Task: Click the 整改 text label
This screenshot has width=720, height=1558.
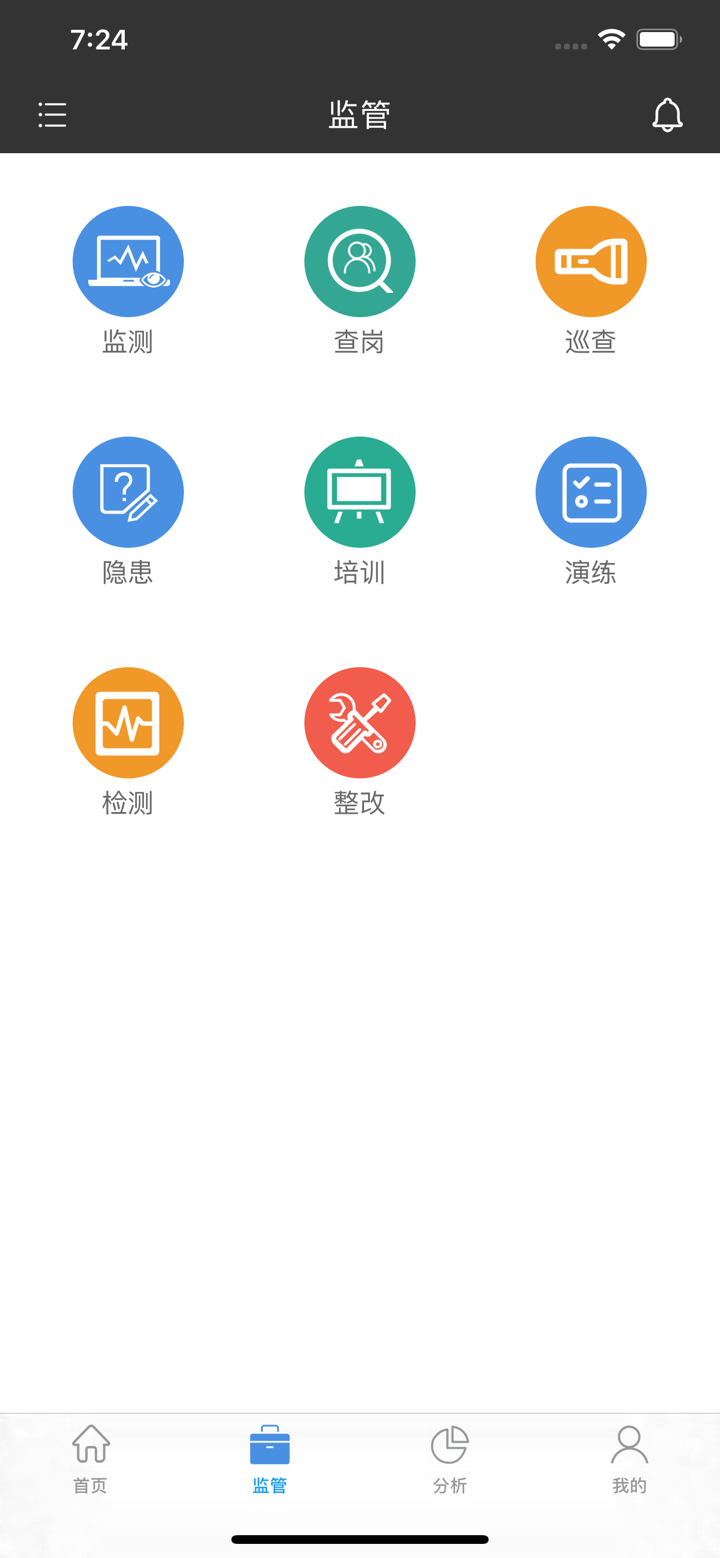Action: (360, 804)
